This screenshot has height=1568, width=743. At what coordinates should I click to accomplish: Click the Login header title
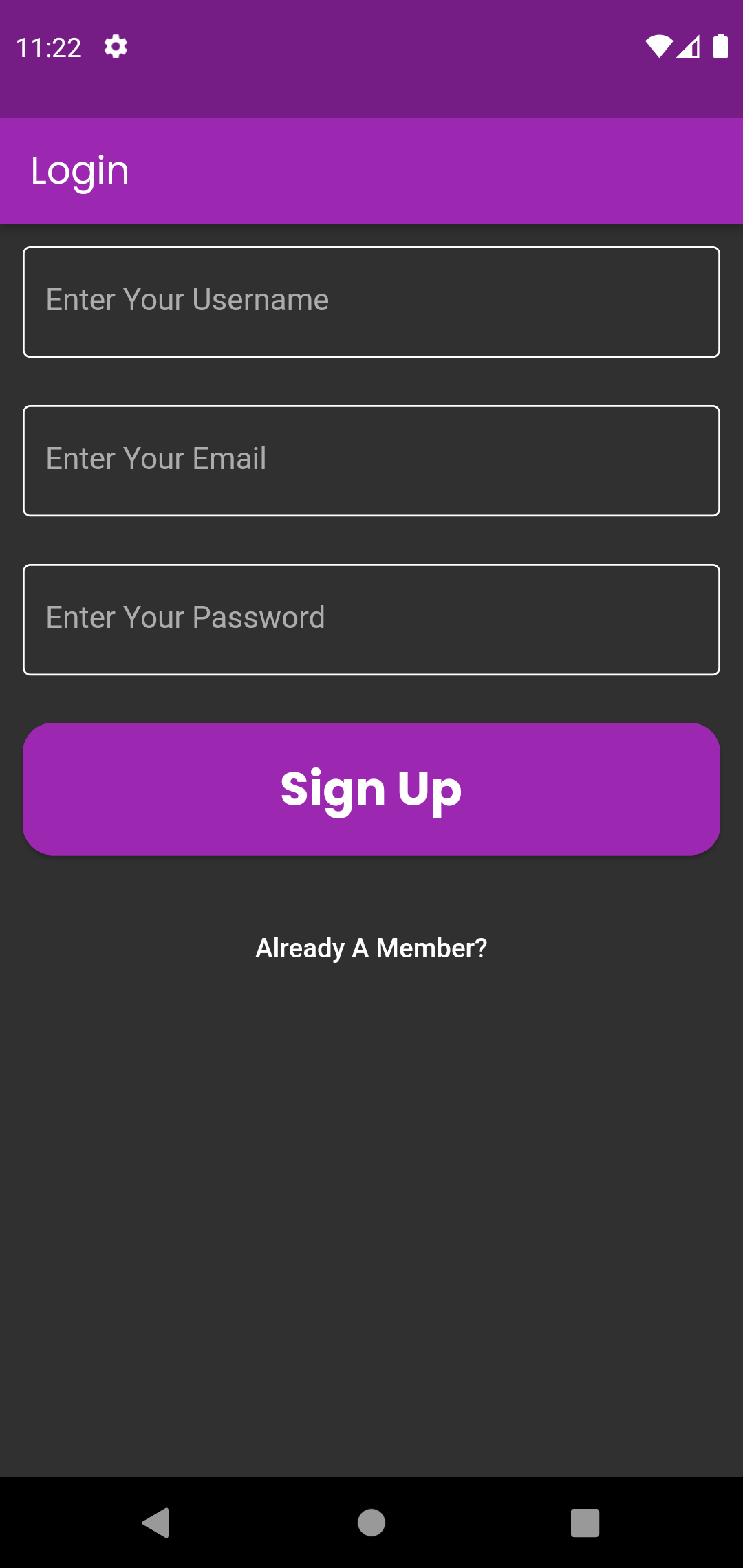(79, 170)
